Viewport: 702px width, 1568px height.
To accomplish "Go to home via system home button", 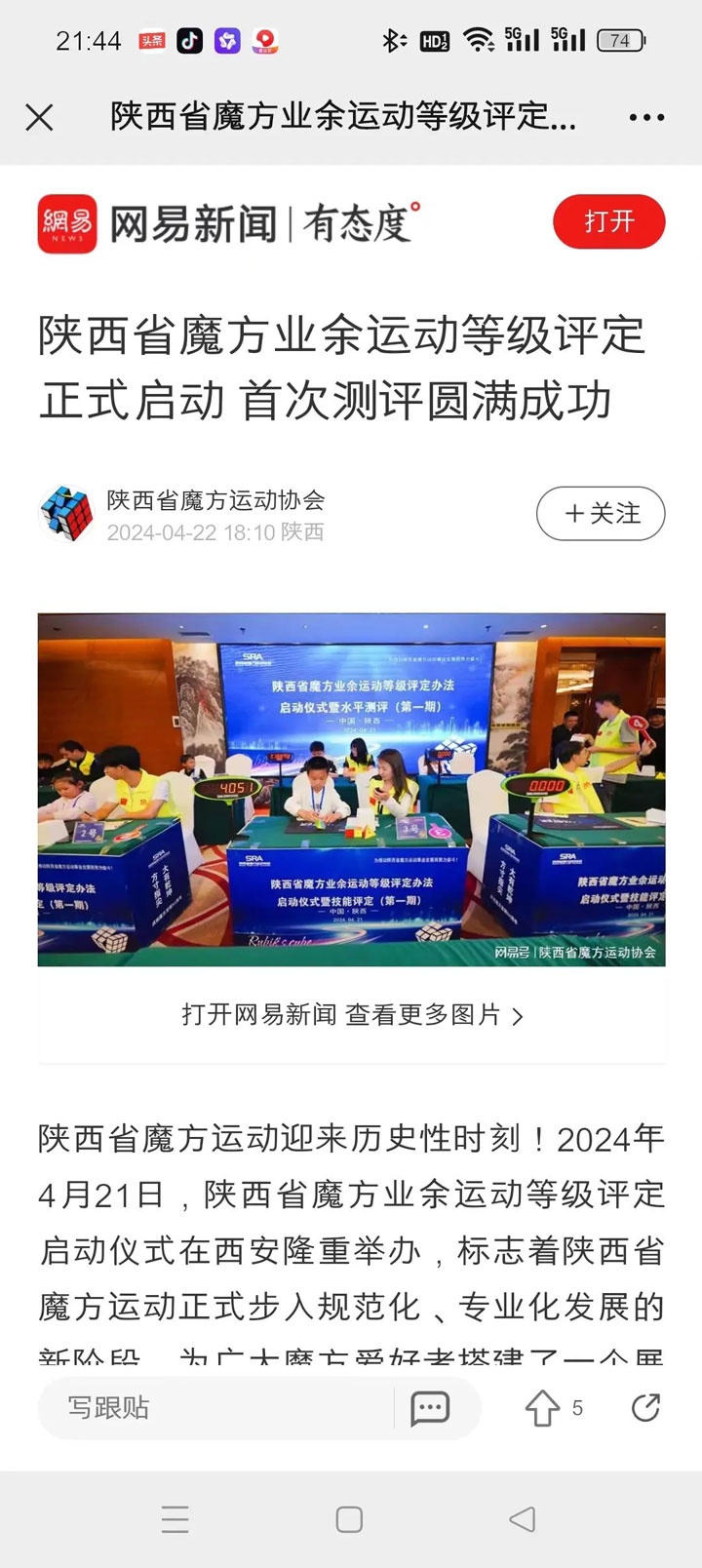I will point(349,1519).
